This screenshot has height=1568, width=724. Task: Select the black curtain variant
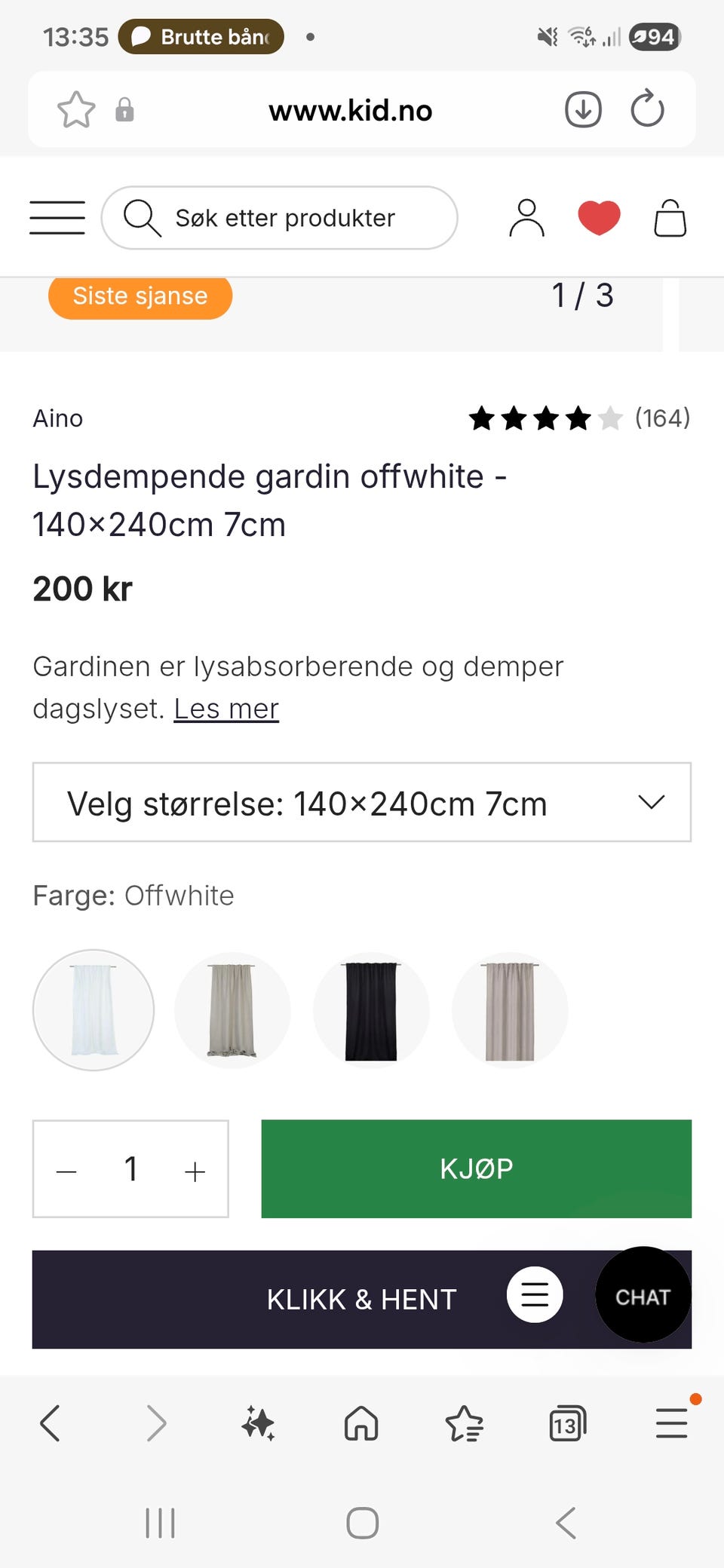pyautogui.click(x=371, y=1010)
